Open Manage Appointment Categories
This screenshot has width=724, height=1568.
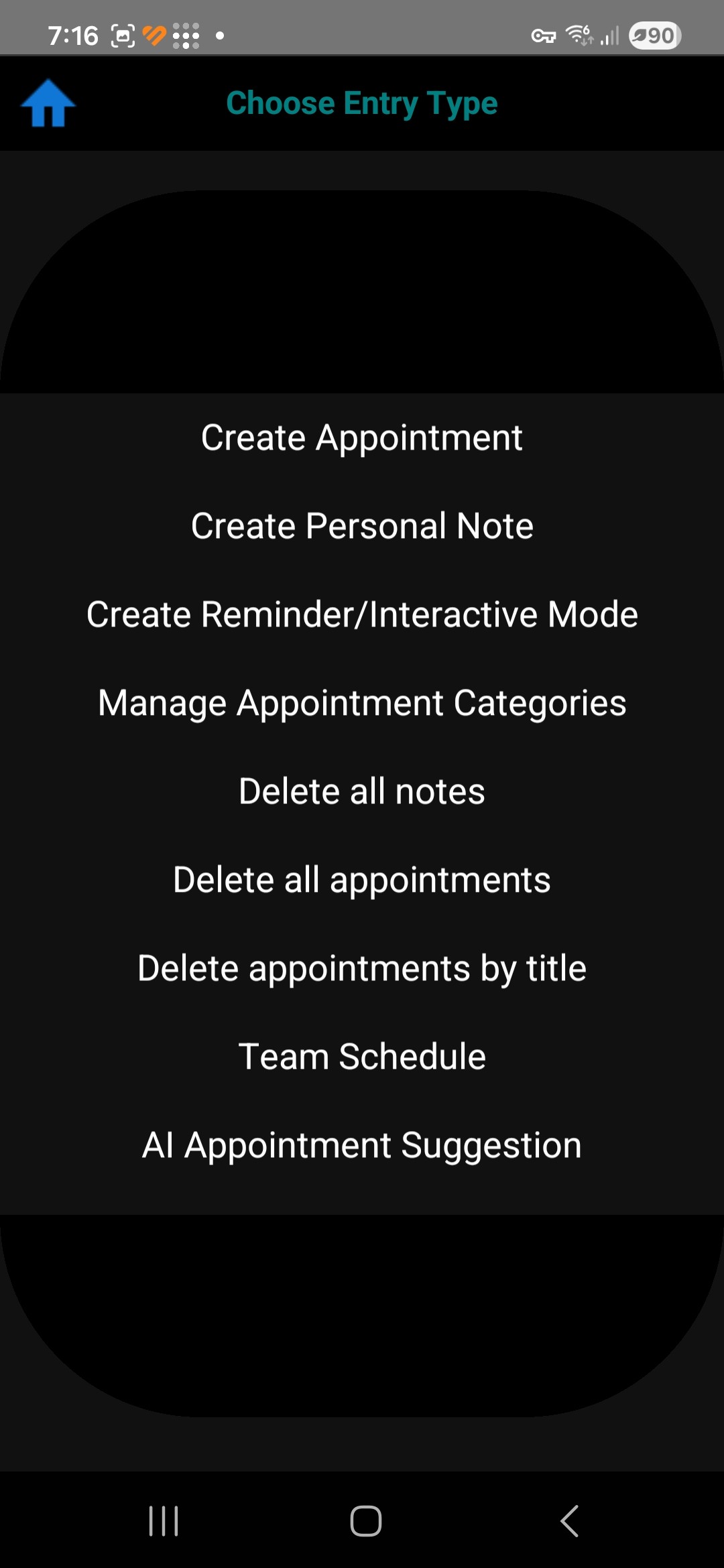[362, 704]
